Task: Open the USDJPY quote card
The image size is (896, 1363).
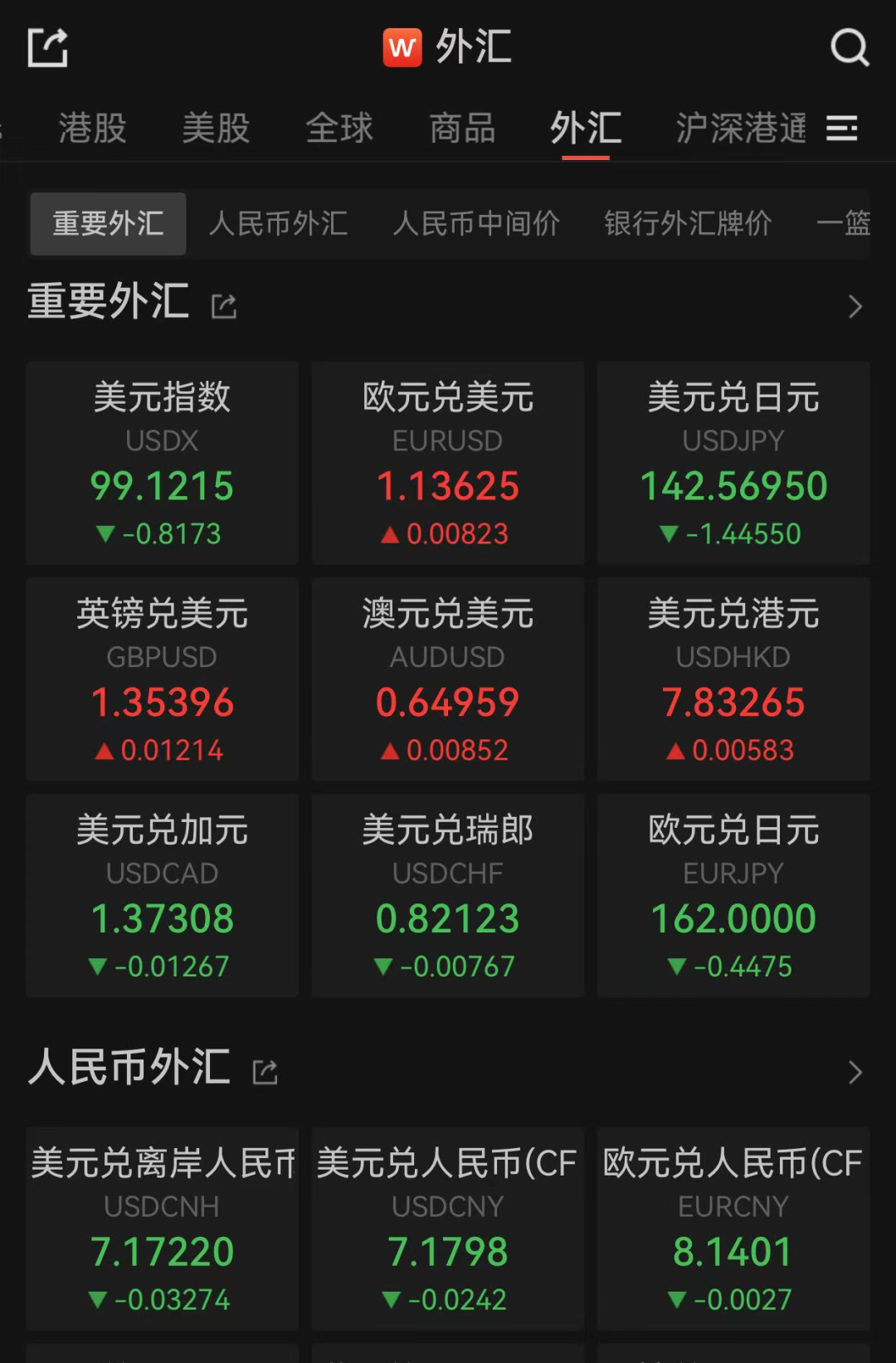Action: point(733,463)
